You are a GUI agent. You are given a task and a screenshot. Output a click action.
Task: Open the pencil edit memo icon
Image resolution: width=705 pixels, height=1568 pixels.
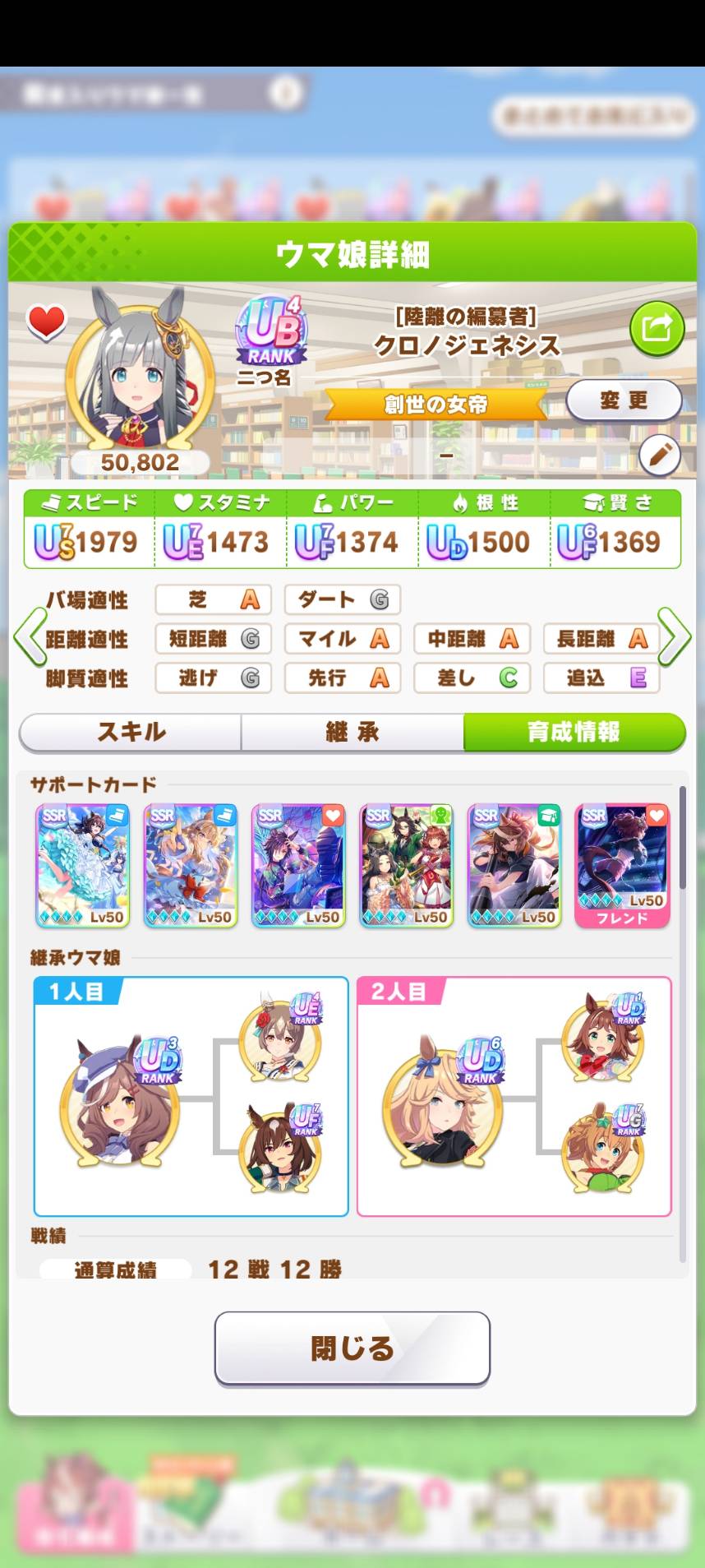[660, 455]
